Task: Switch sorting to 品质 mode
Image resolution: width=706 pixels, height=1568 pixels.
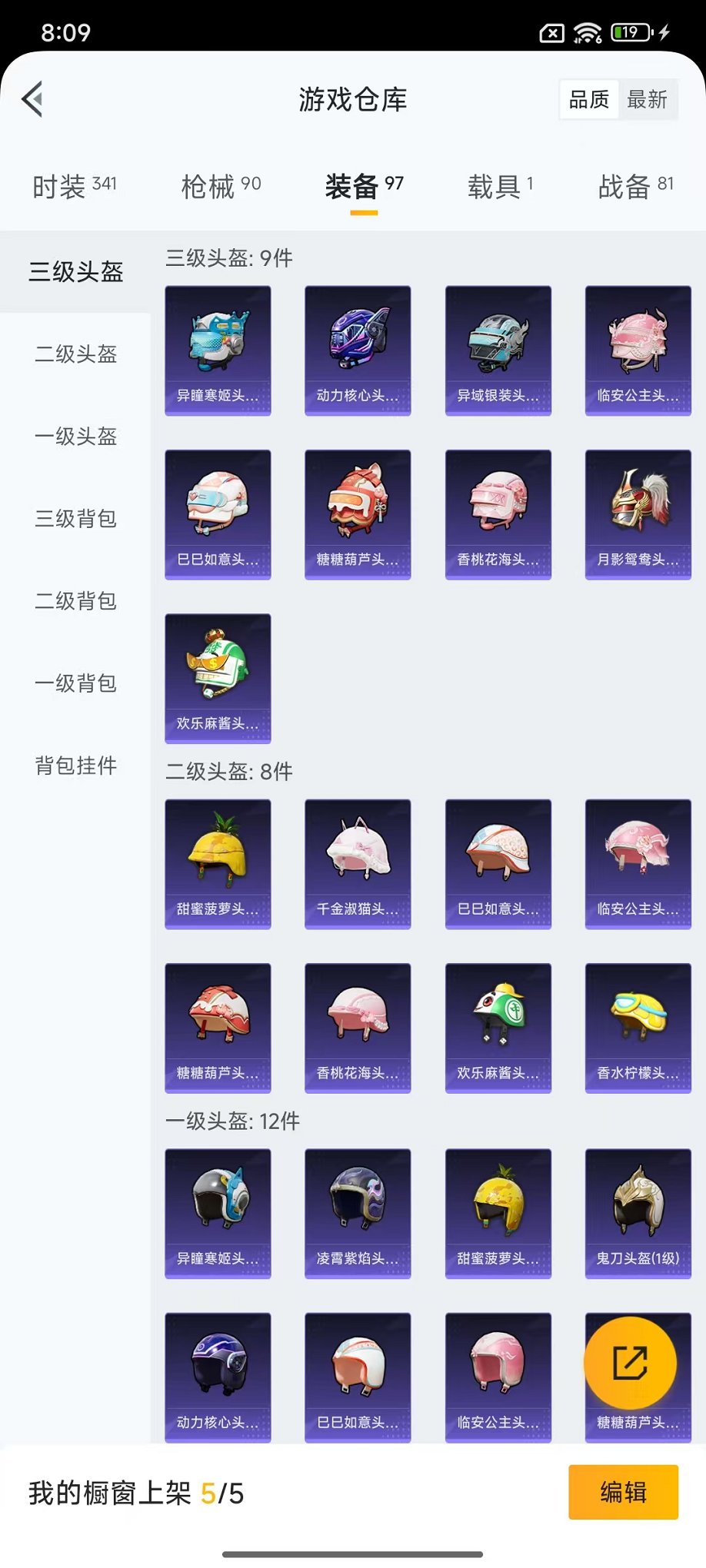Action: coord(588,98)
